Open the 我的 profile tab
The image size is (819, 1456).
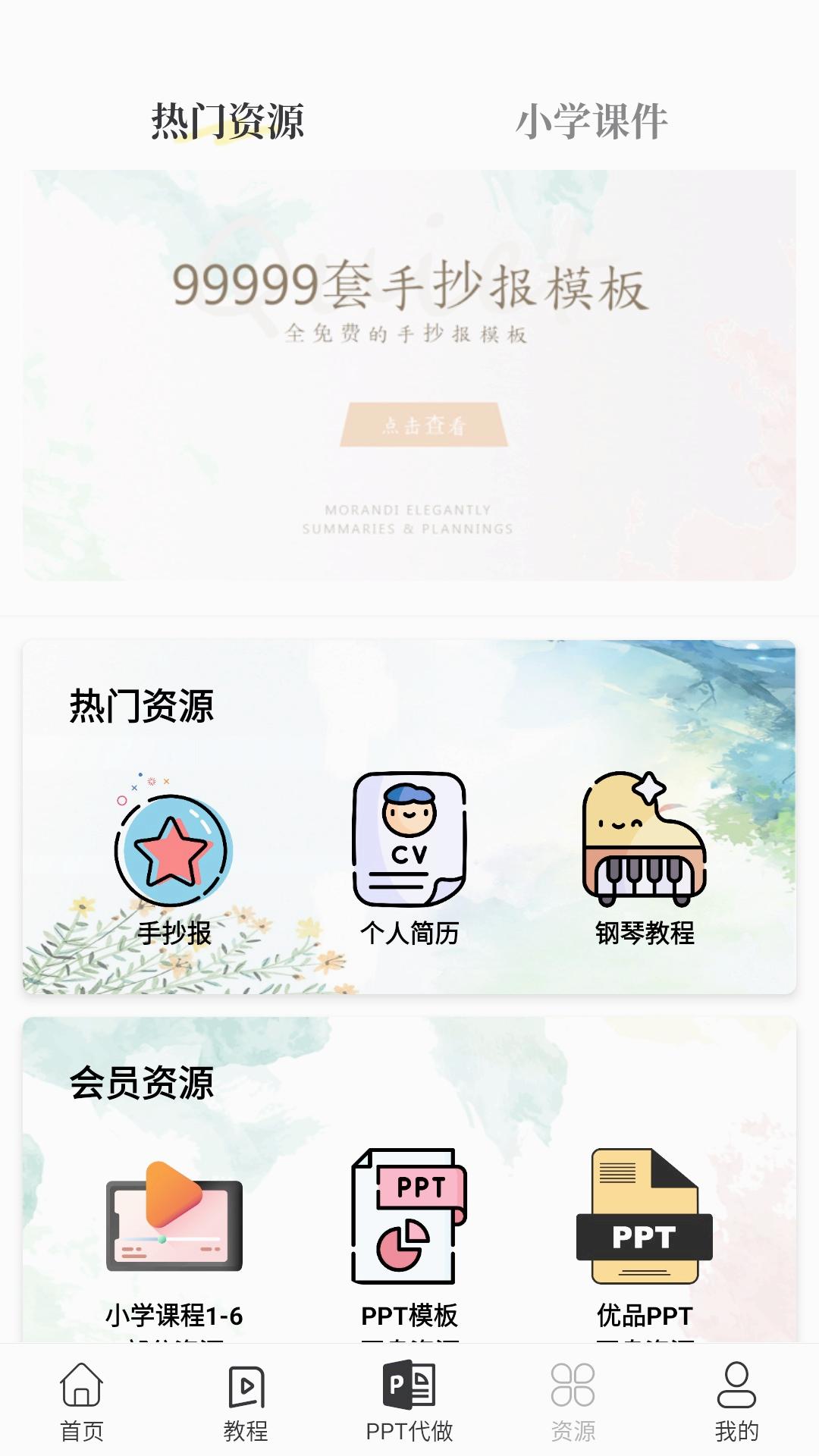(x=736, y=1401)
